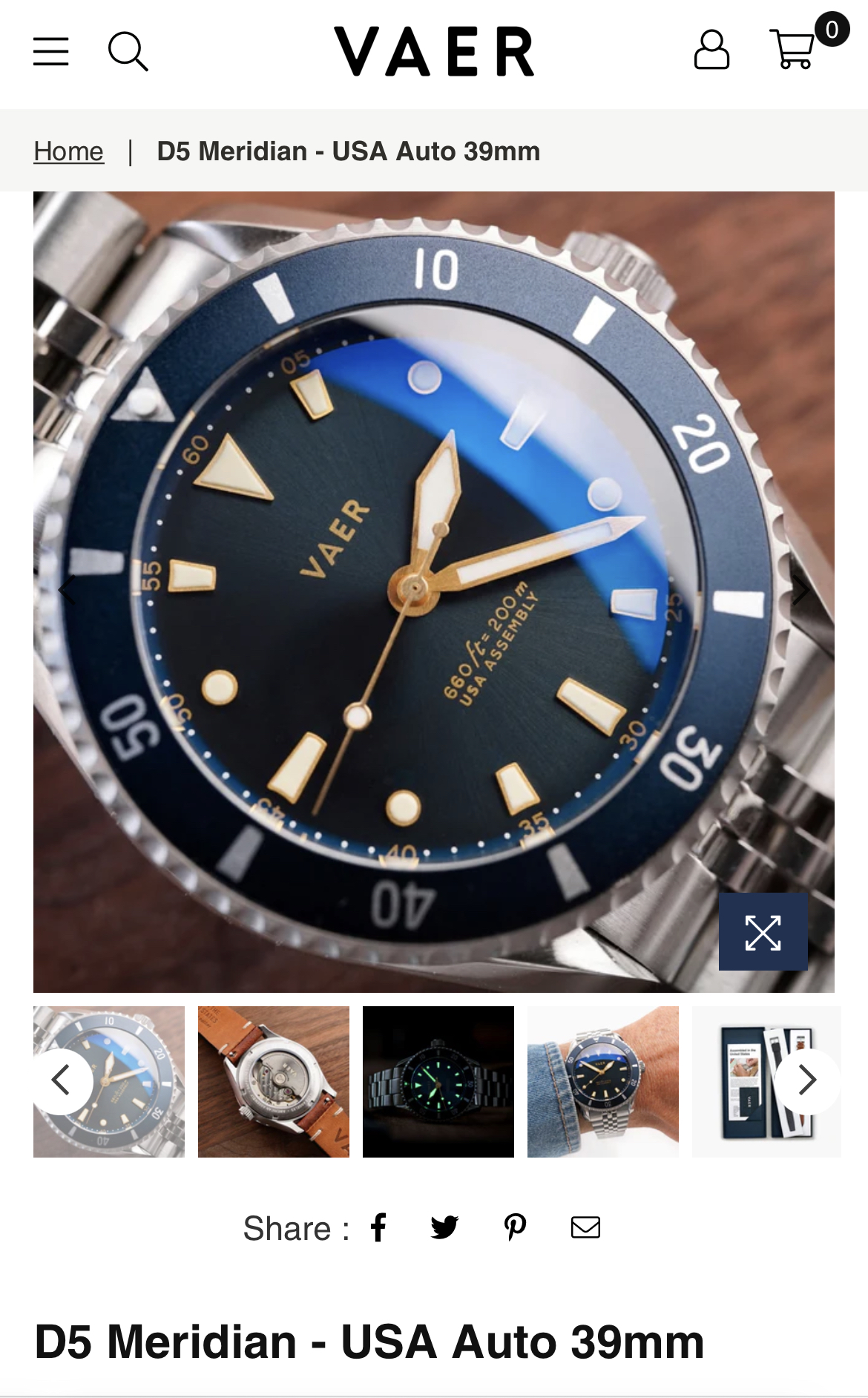
Task: View the shopping cart
Action: [x=794, y=50]
